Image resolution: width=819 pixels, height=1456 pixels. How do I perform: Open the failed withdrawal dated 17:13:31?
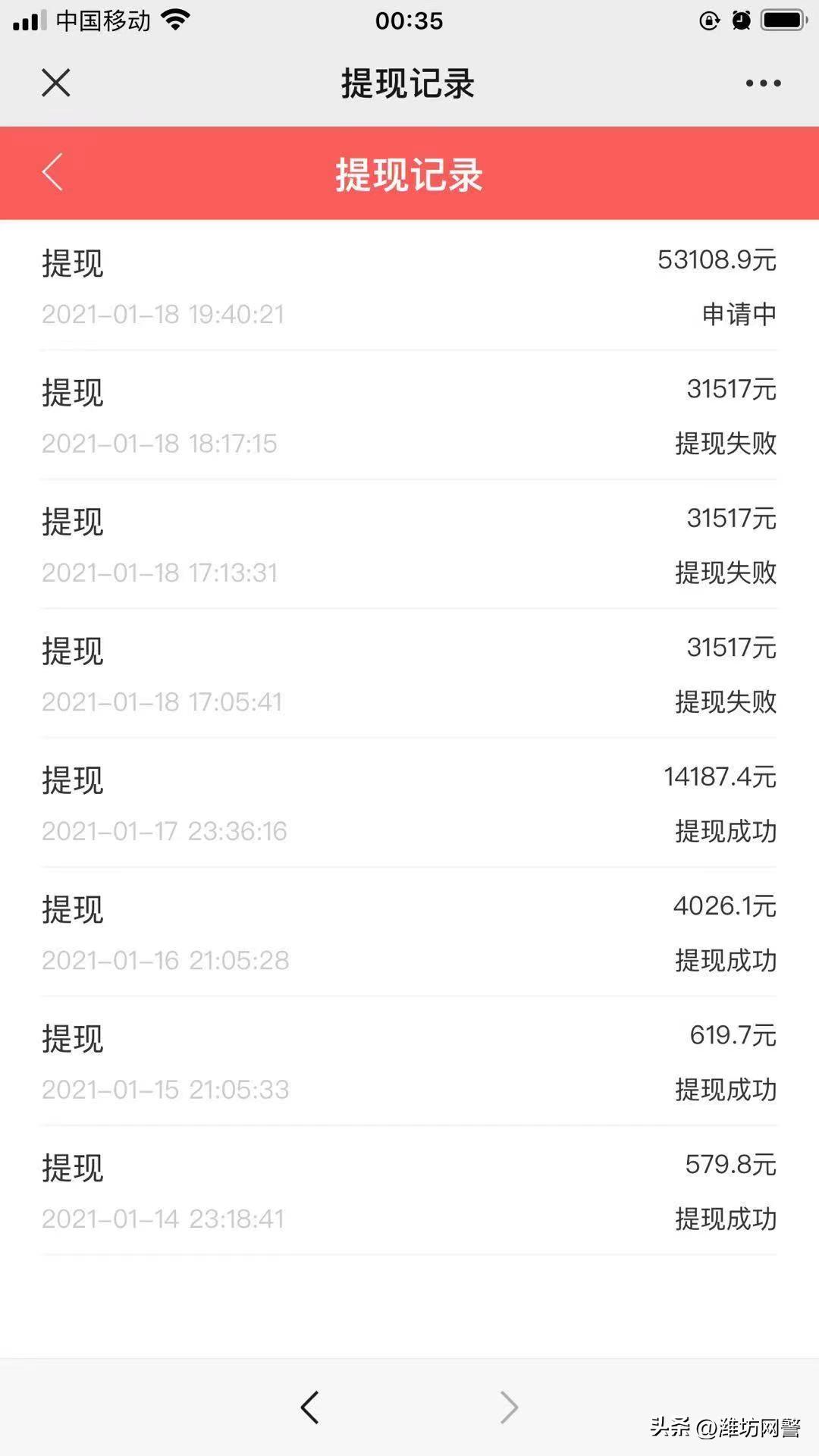click(x=409, y=546)
